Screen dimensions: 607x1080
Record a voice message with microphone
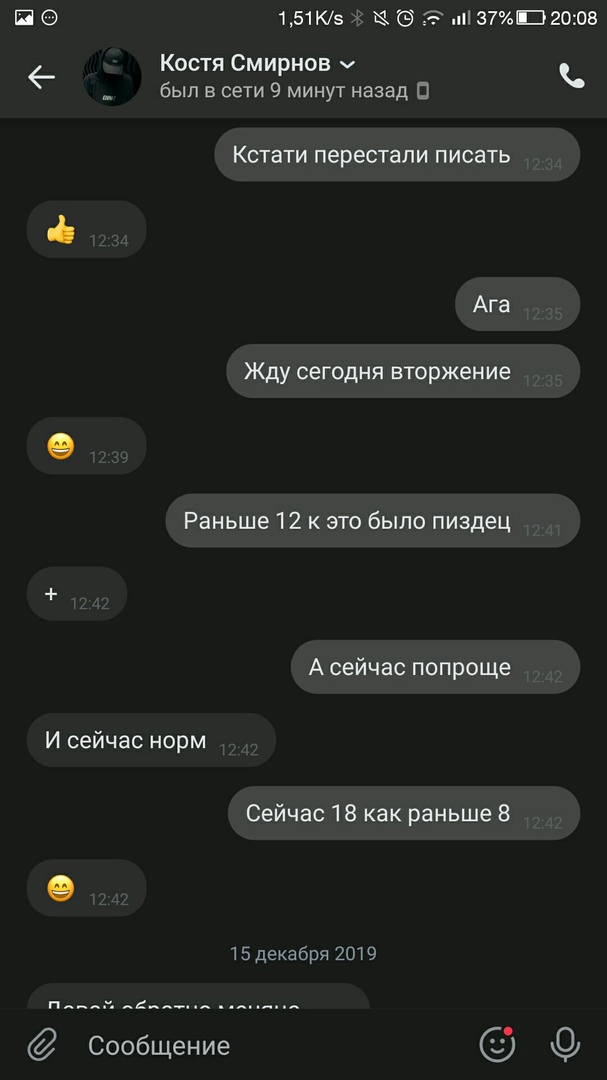[565, 1045]
